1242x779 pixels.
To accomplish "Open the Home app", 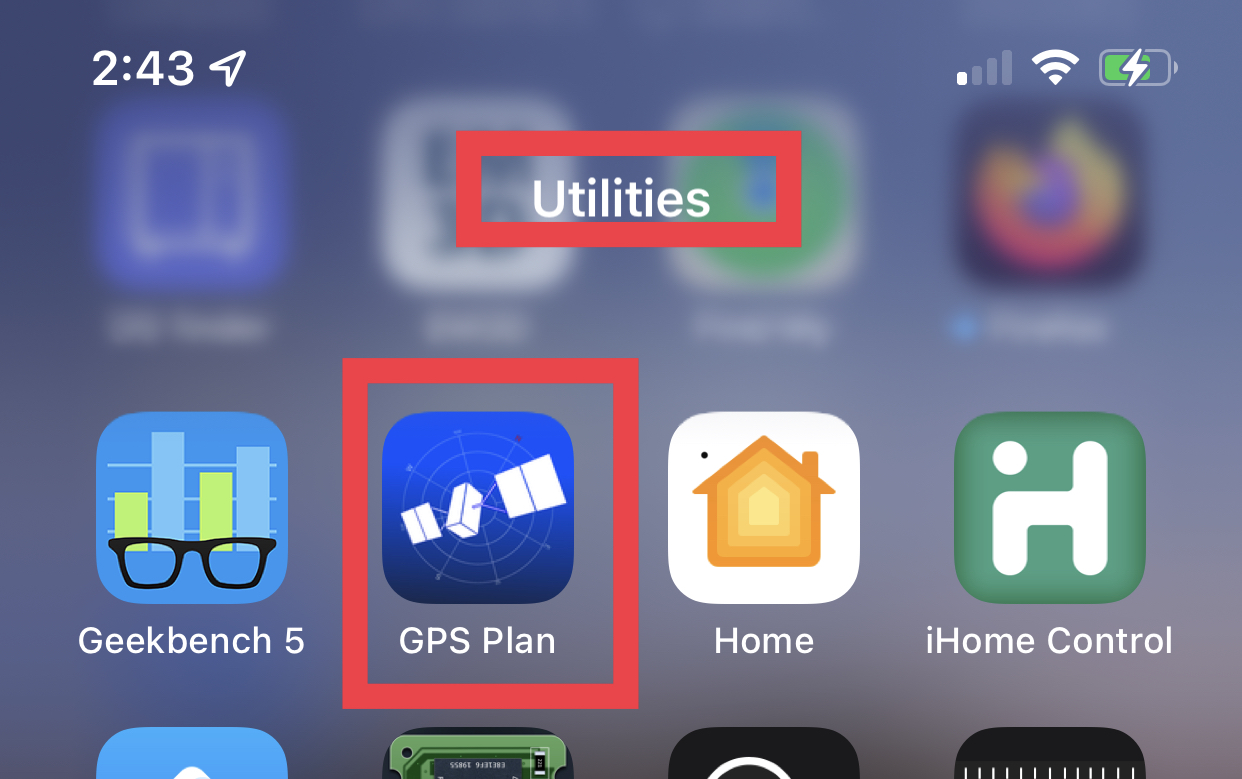I will [x=763, y=507].
